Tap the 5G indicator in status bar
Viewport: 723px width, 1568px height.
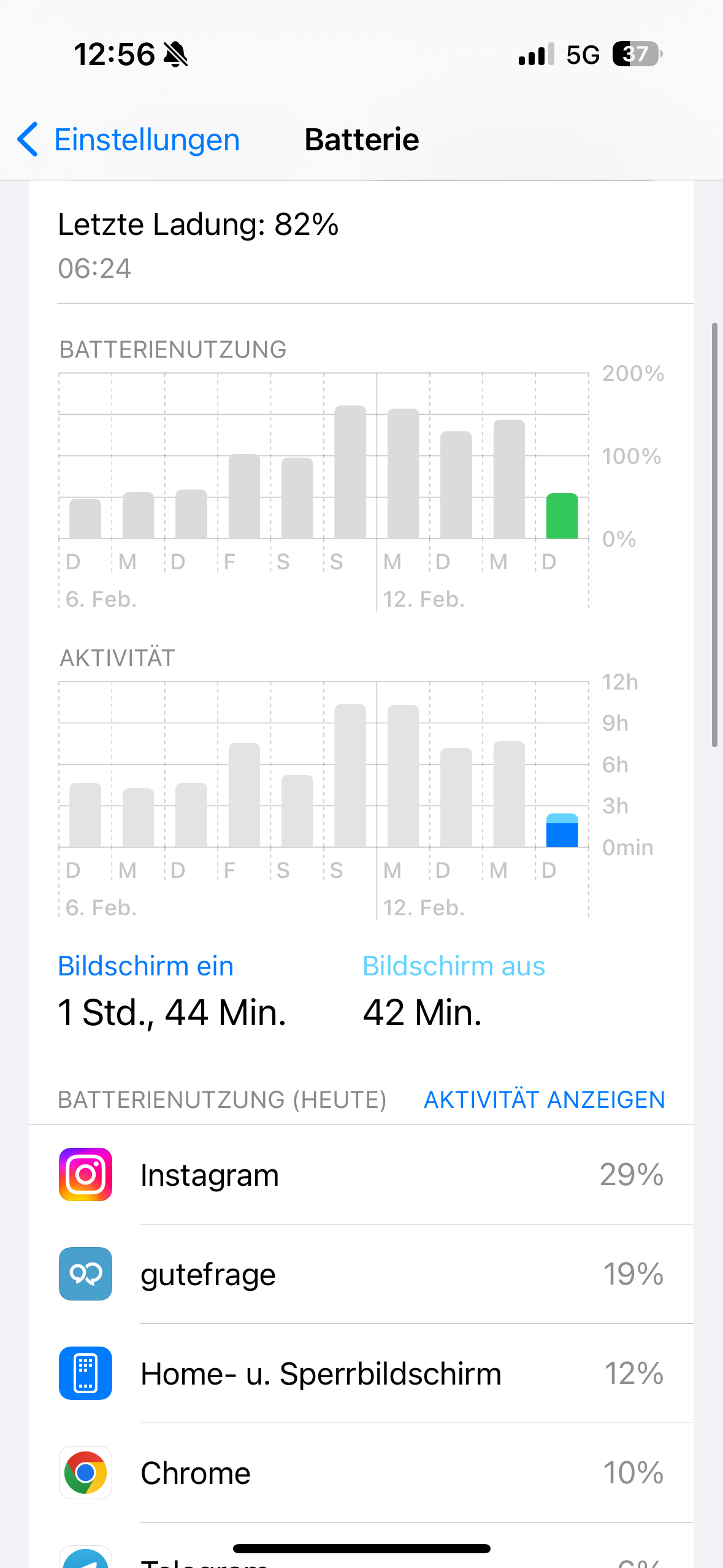click(582, 55)
